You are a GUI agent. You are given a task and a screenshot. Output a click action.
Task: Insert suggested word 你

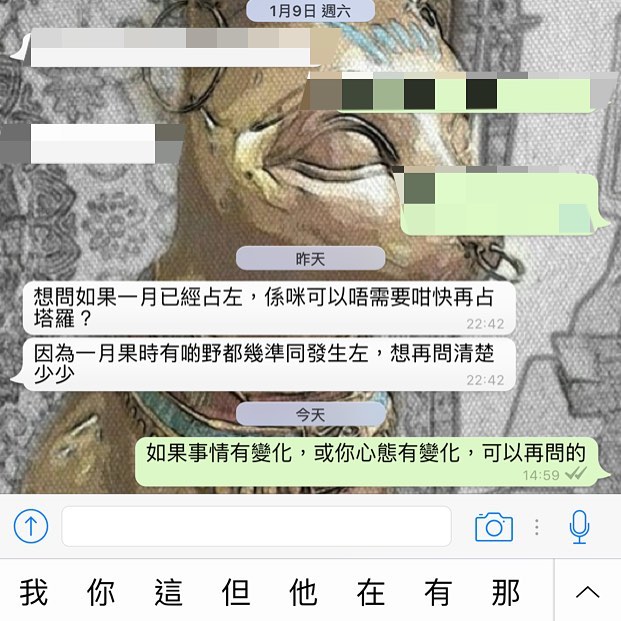coord(101,592)
